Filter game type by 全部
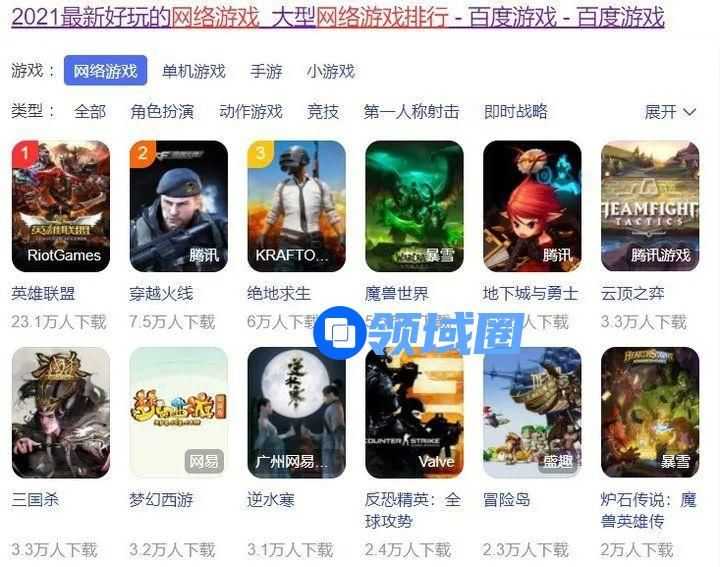 pyautogui.click(x=90, y=111)
